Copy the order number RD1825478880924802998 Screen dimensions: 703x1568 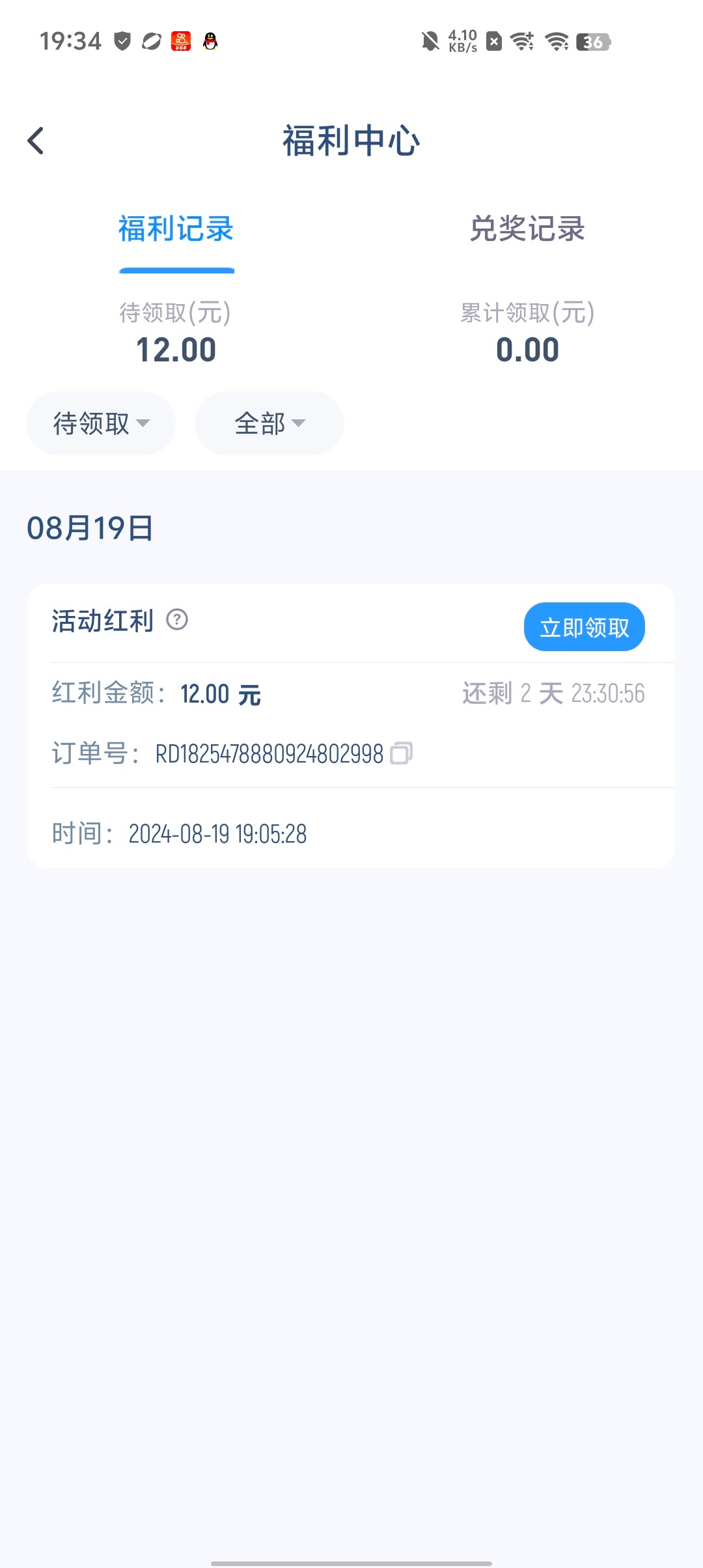[x=401, y=753]
